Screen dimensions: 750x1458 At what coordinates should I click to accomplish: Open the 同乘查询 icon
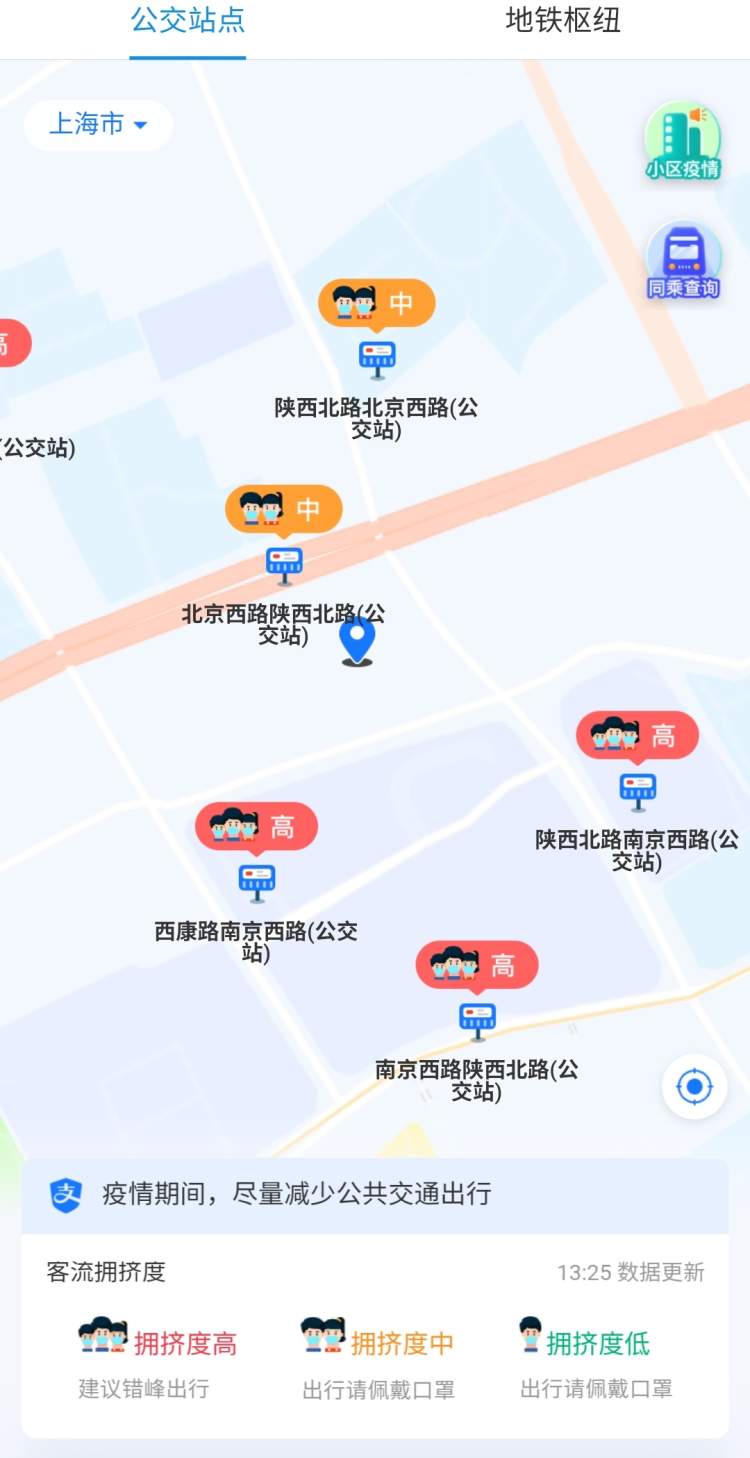click(684, 260)
